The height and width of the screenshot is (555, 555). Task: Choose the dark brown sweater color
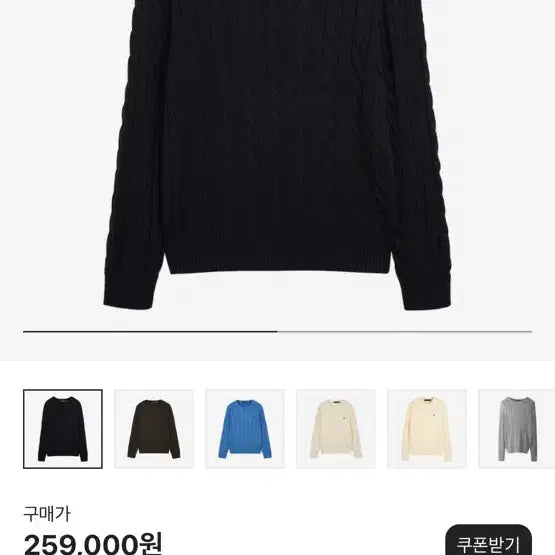[154, 429]
